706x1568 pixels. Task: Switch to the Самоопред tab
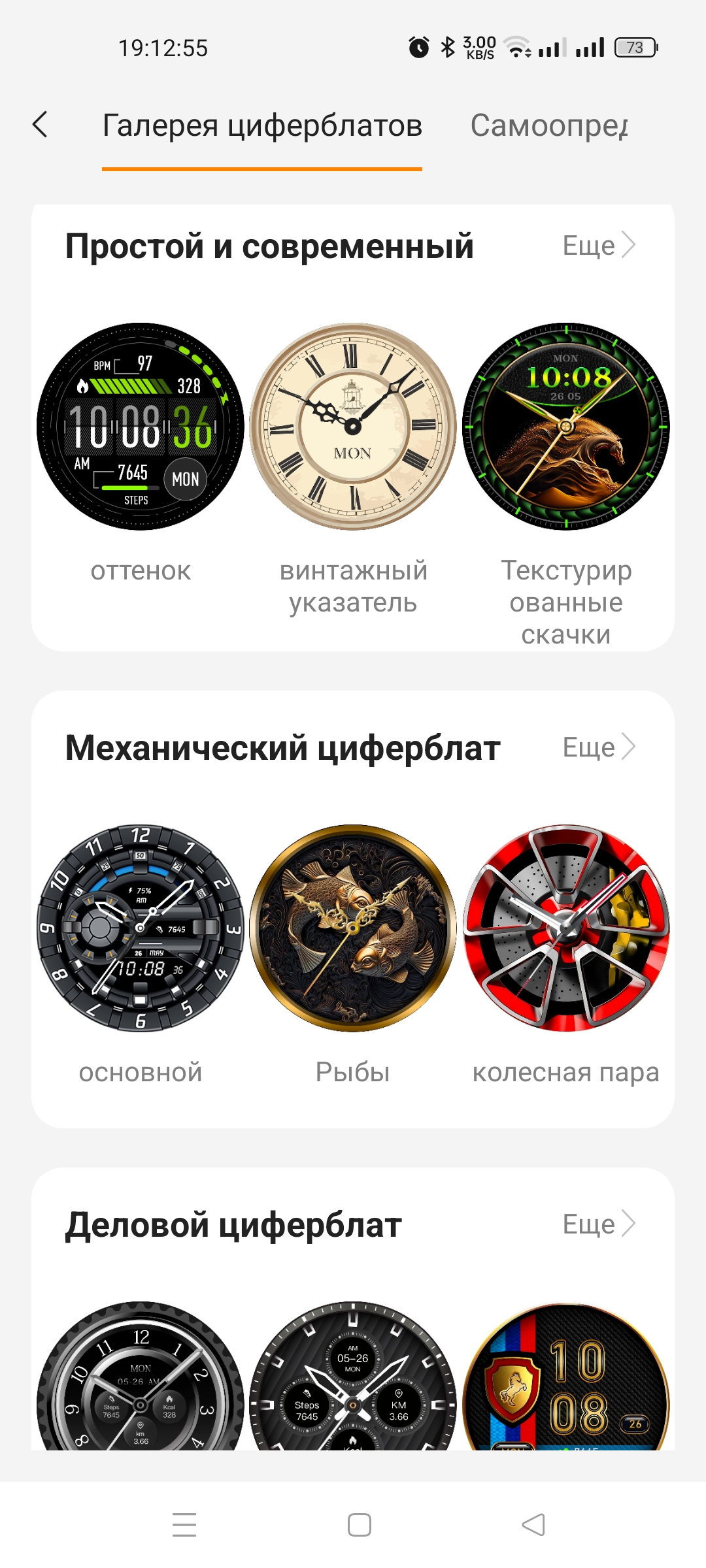pos(548,125)
